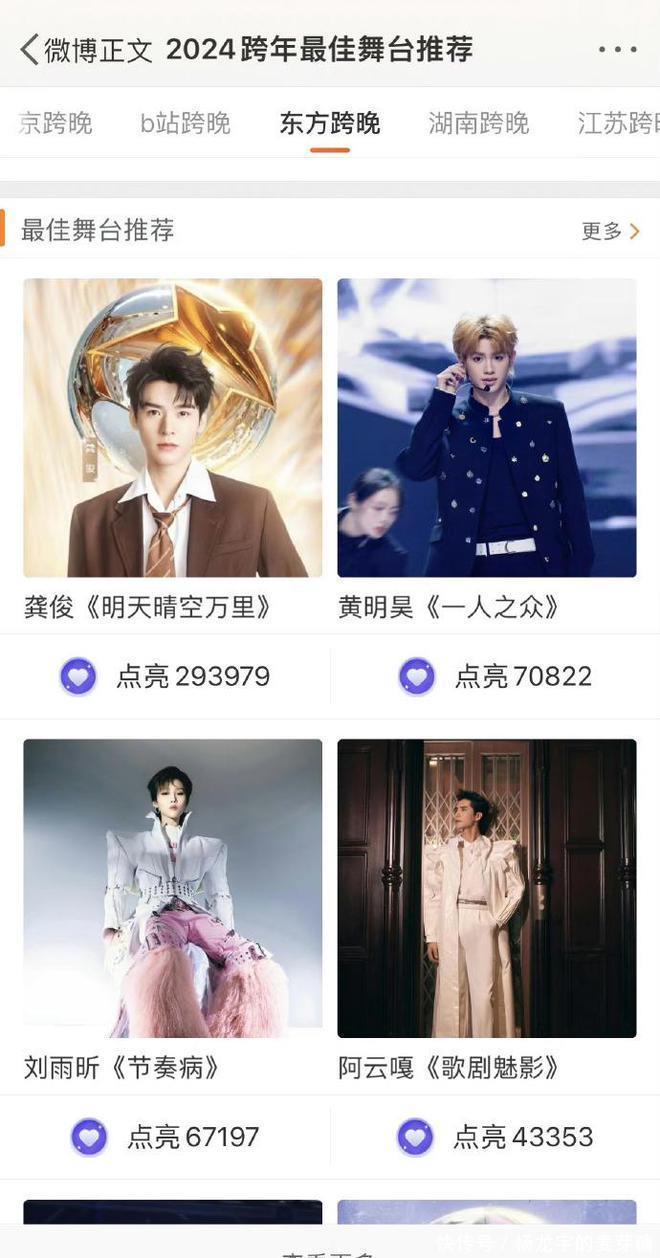Screen dimensions: 660x1258
Task: Go back to 微博正文
Action: coord(30,50)
